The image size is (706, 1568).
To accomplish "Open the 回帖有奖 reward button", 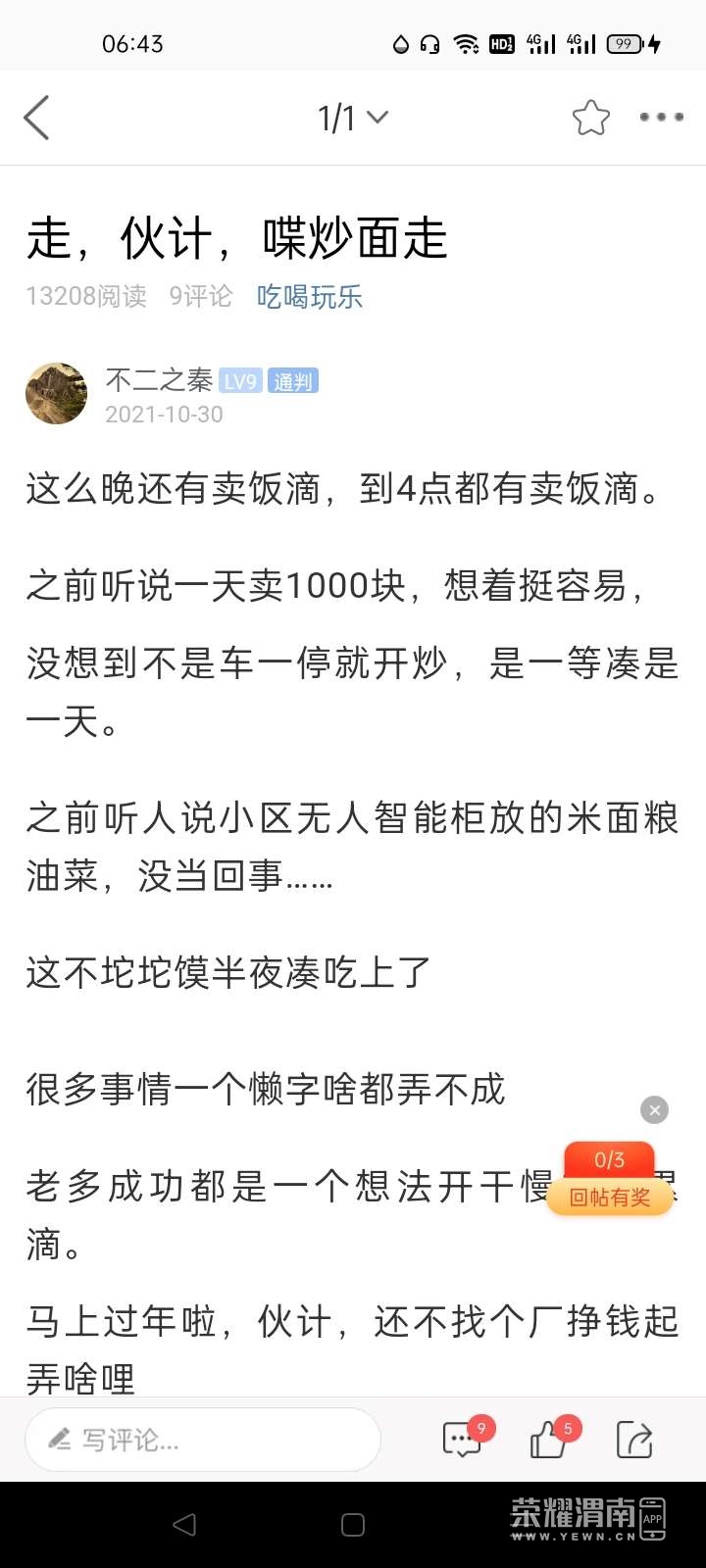I will (610, 1196).
